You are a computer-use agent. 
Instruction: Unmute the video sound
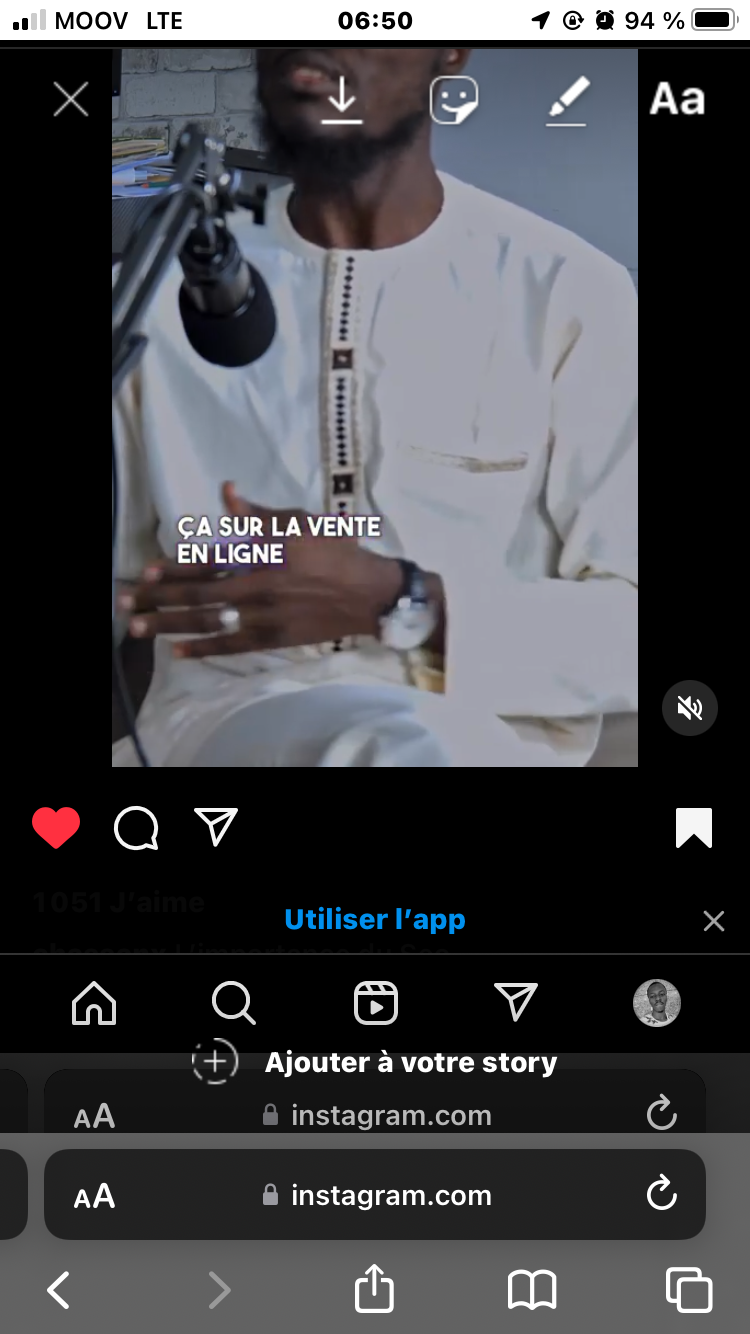690,708
